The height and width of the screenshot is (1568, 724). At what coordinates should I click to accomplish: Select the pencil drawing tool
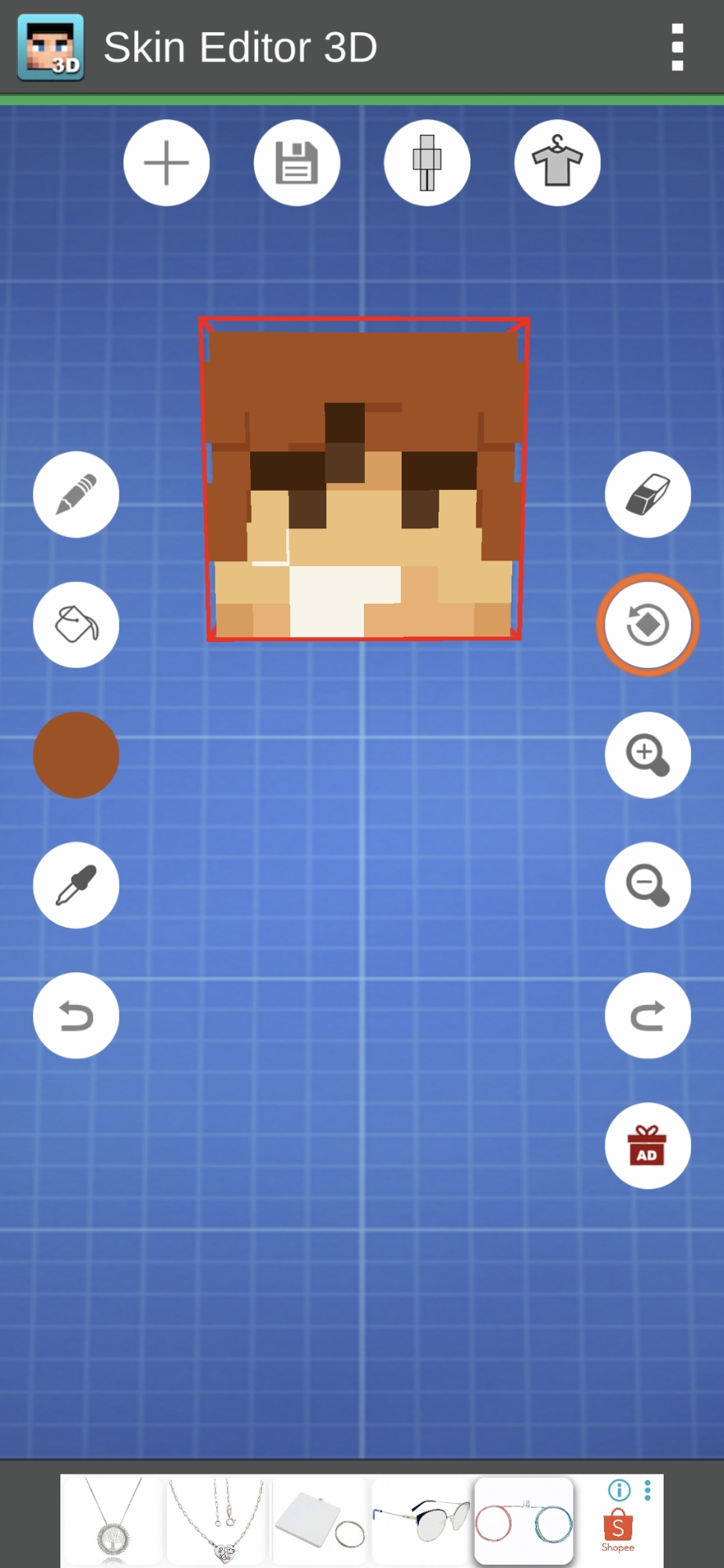(x=76, y=495)
